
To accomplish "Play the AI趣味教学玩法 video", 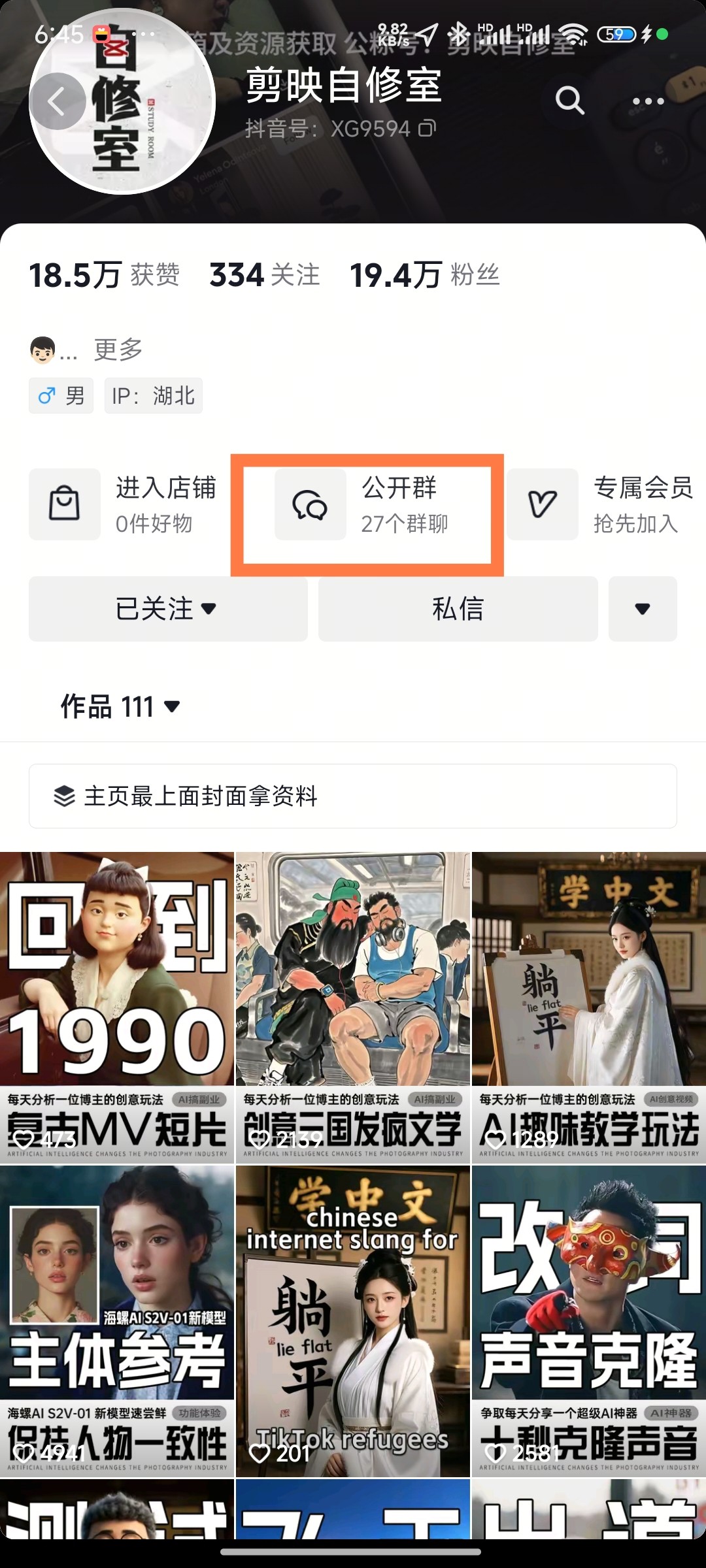I will 589,1006.
